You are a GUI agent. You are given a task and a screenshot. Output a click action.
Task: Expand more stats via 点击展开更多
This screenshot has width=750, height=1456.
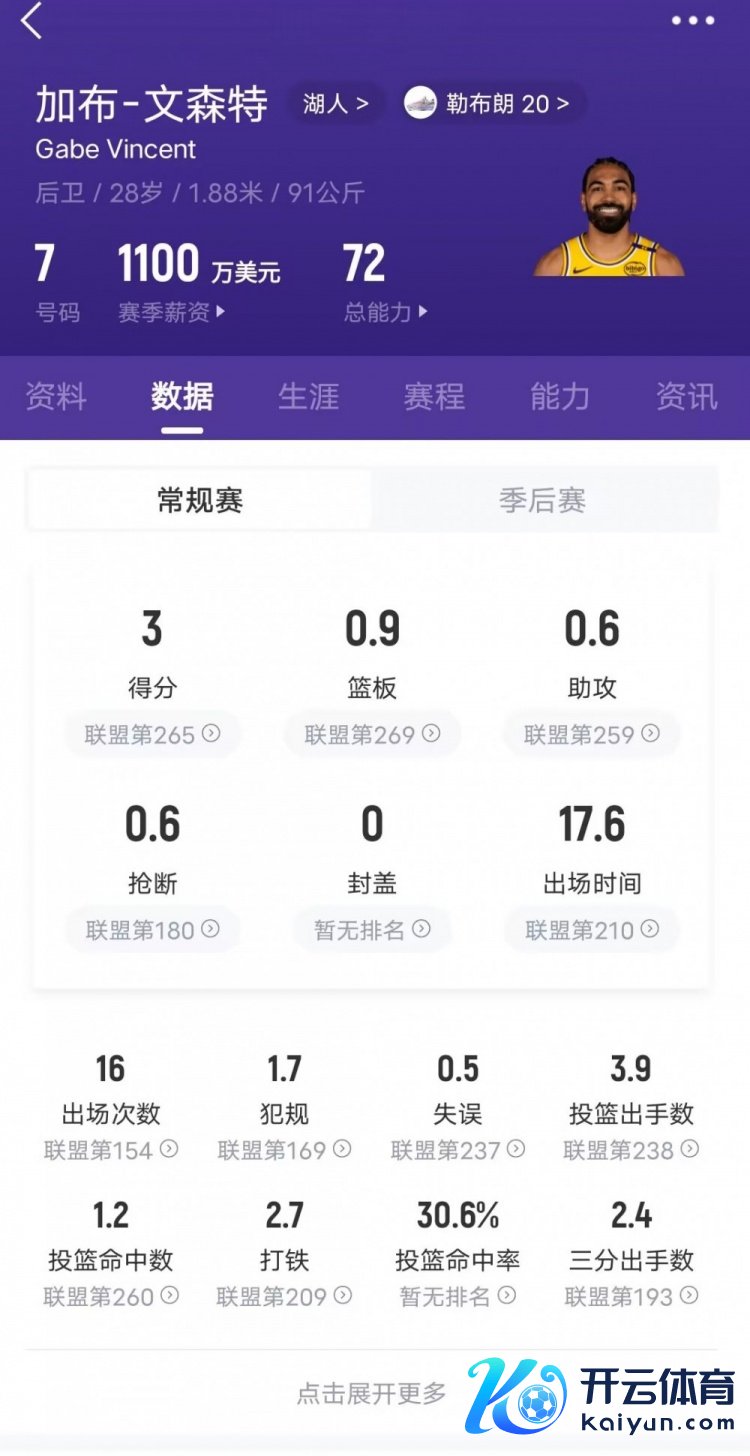[x=371, y=1393]
